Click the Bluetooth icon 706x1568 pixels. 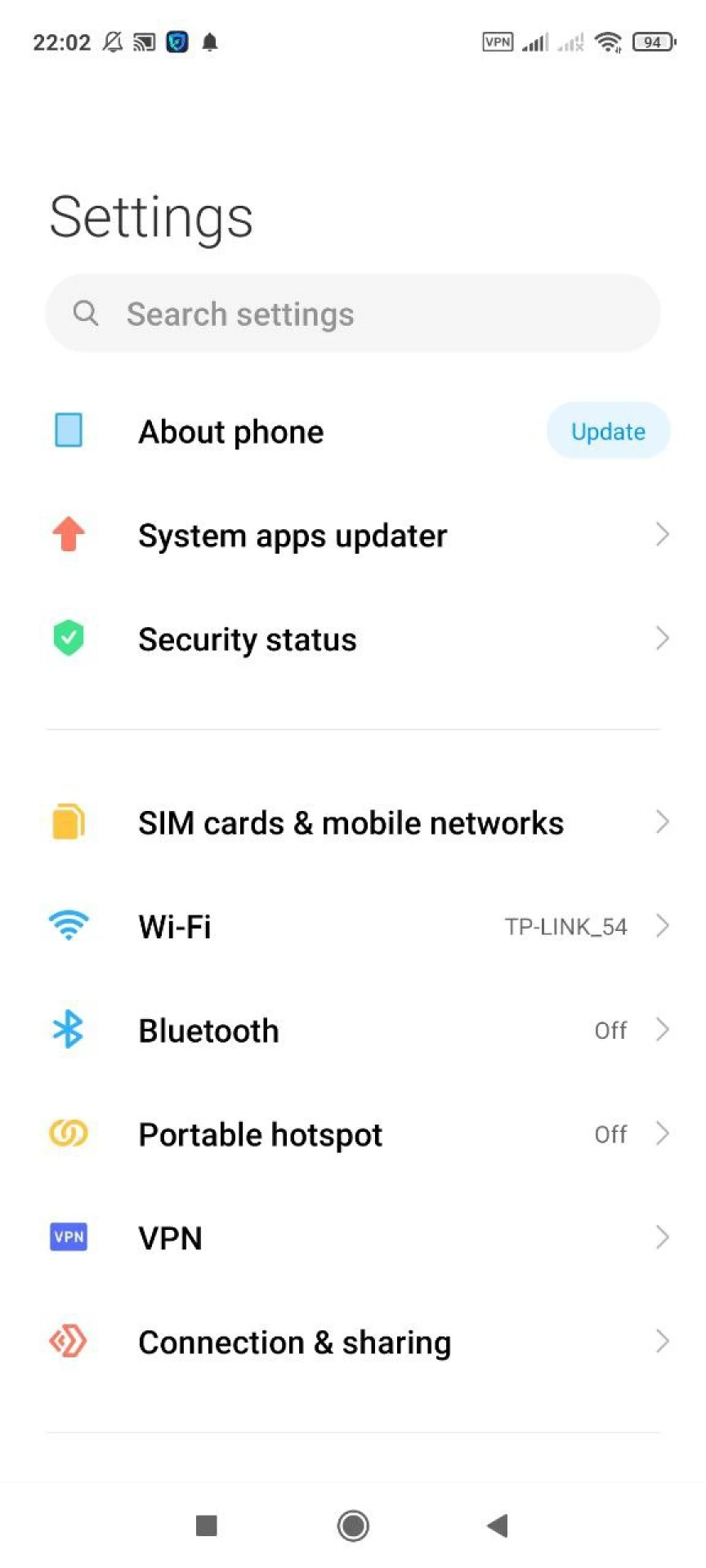coord(68,1030)
